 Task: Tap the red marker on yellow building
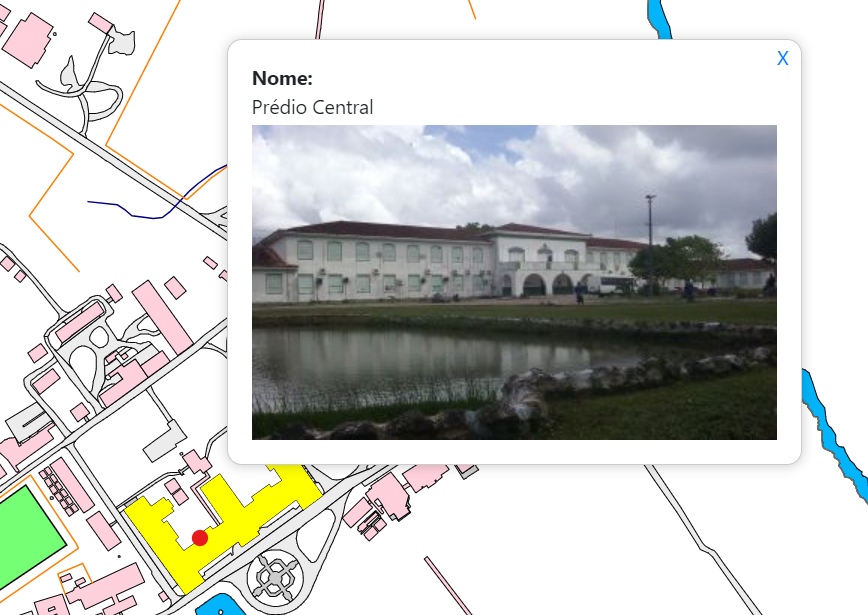(200, 538)
